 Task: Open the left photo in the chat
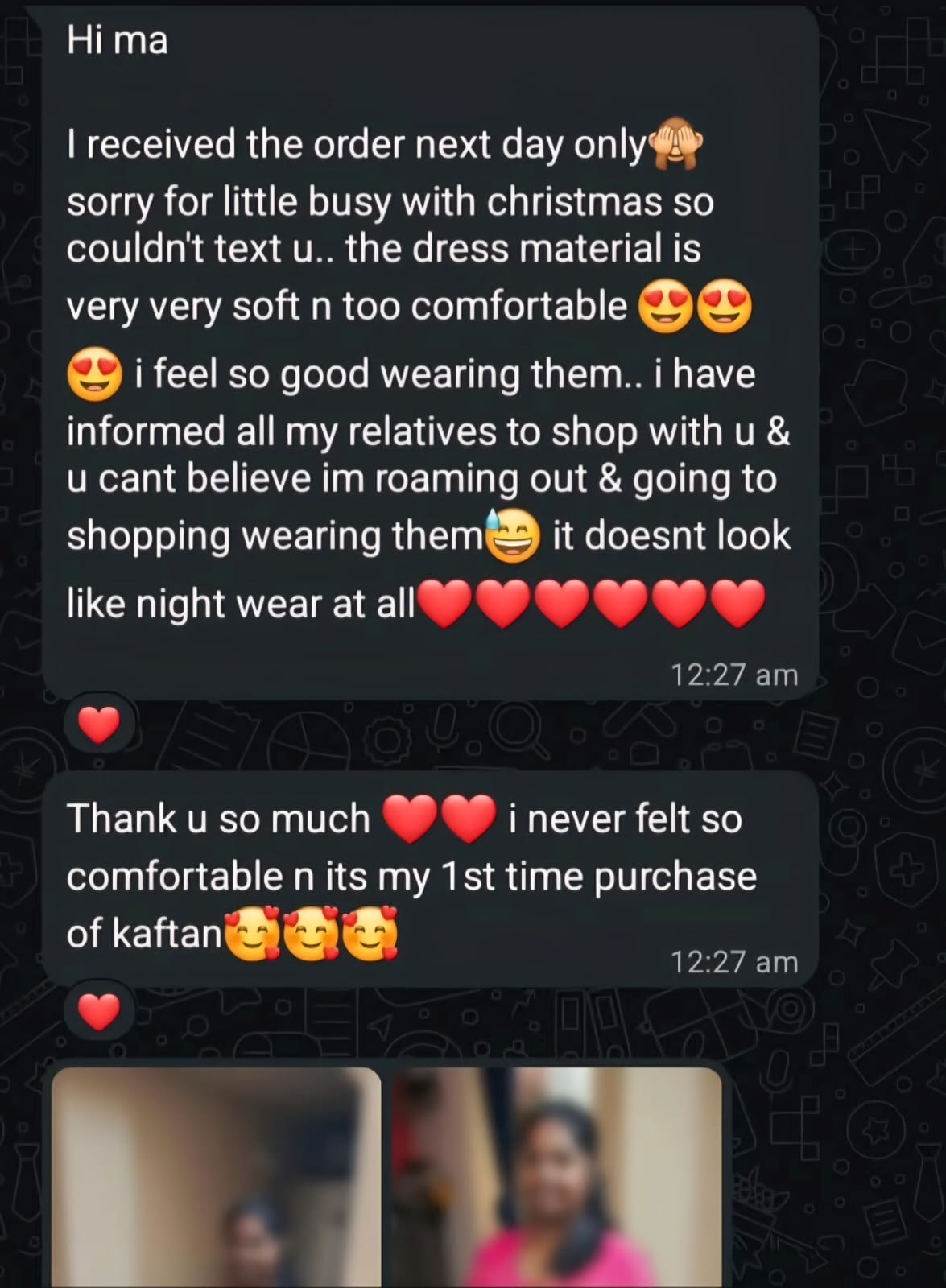[216, 1179]
